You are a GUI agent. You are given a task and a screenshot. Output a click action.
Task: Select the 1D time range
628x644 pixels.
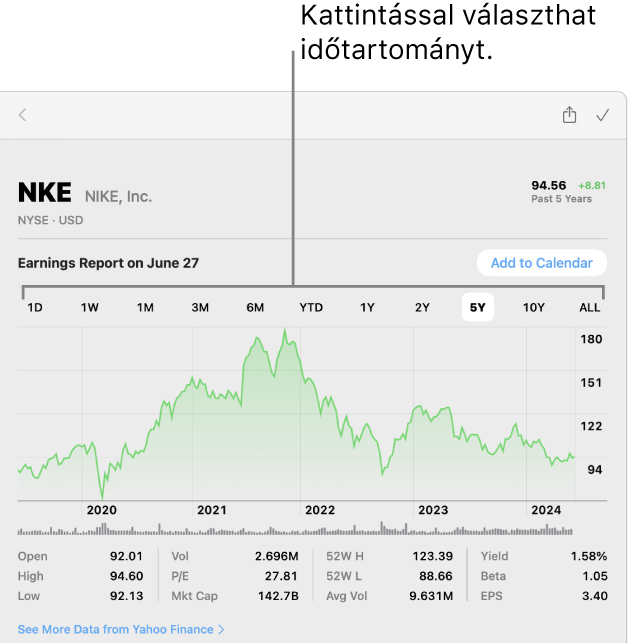coord(35,307)
